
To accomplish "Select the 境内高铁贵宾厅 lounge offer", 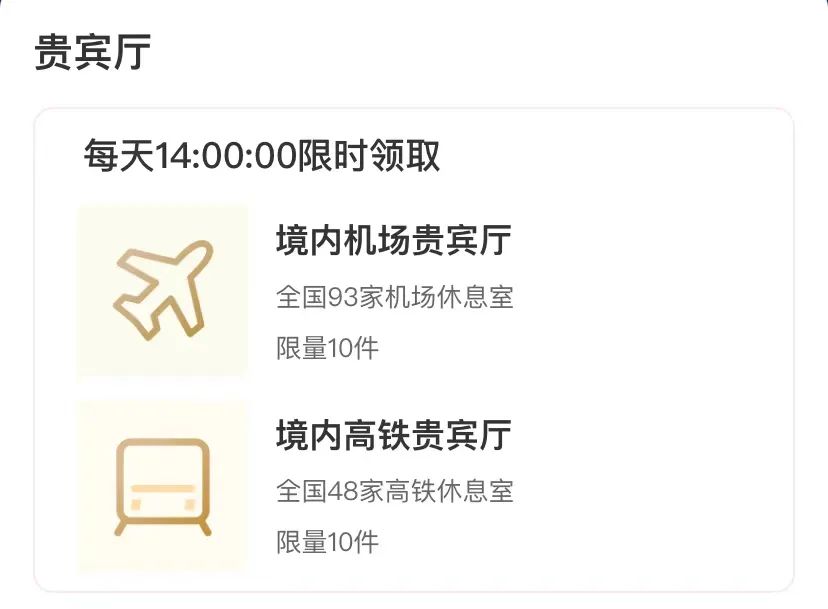I will click(393, 436).
